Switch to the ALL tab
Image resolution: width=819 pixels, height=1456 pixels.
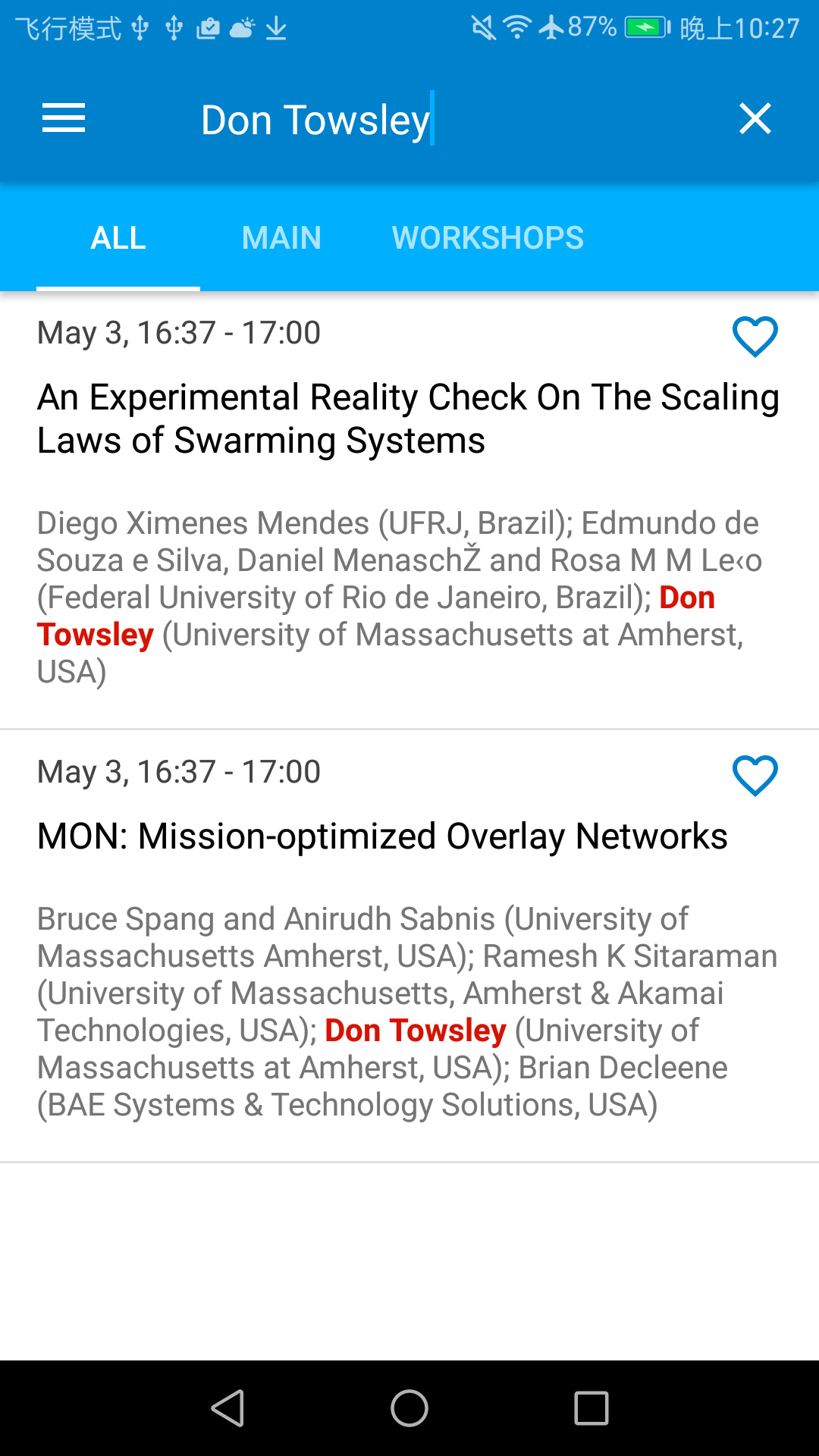pyautogui.click(x=118, y=238)
